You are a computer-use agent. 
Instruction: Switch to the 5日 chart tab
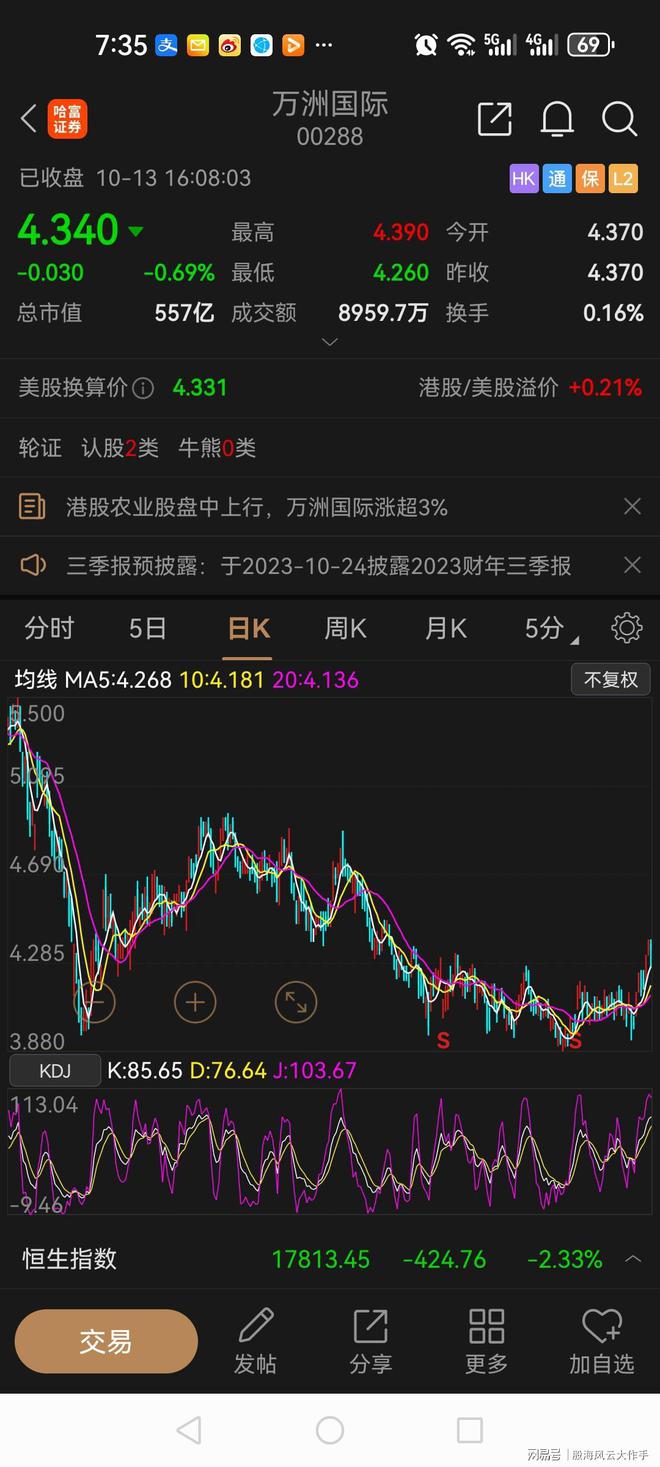pos(147,628)
